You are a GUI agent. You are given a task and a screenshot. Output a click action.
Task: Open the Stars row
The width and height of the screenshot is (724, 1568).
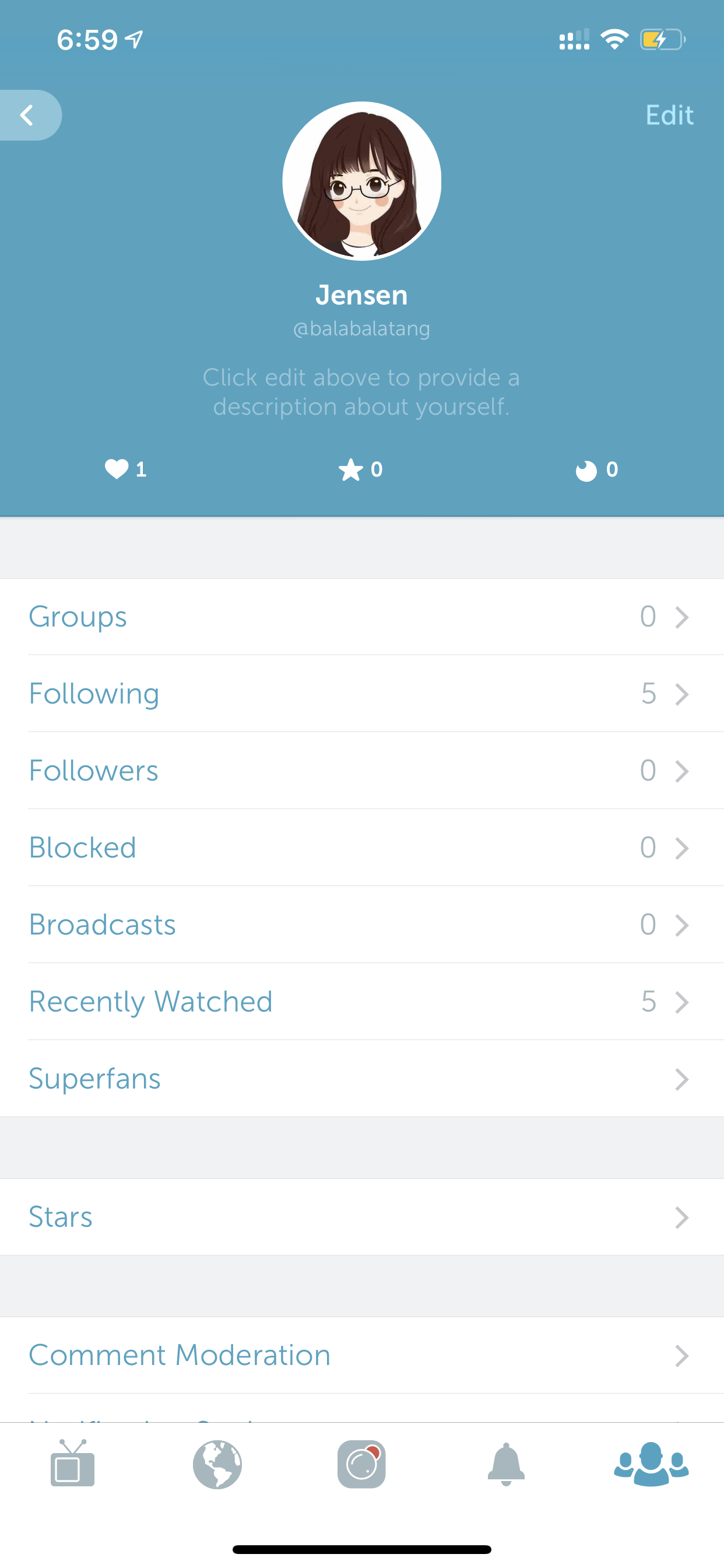(362, 1217)
